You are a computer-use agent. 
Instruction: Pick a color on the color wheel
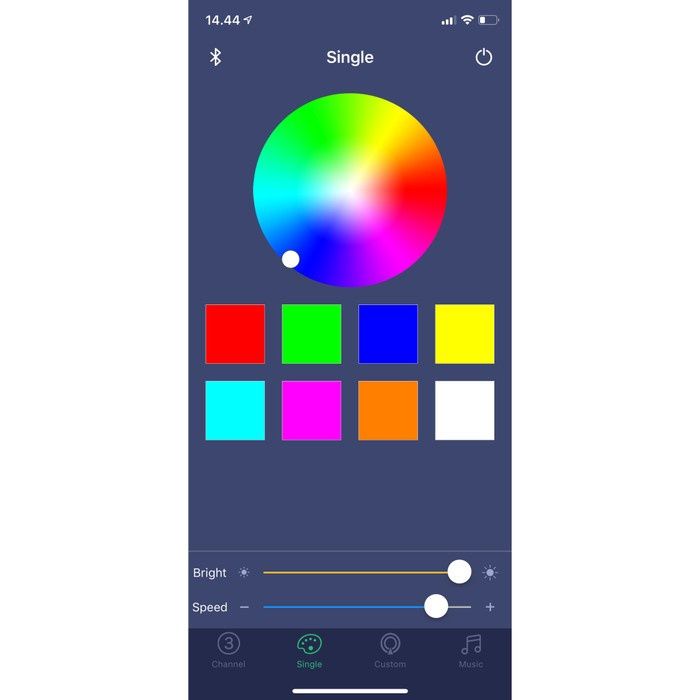click(350, 190)
